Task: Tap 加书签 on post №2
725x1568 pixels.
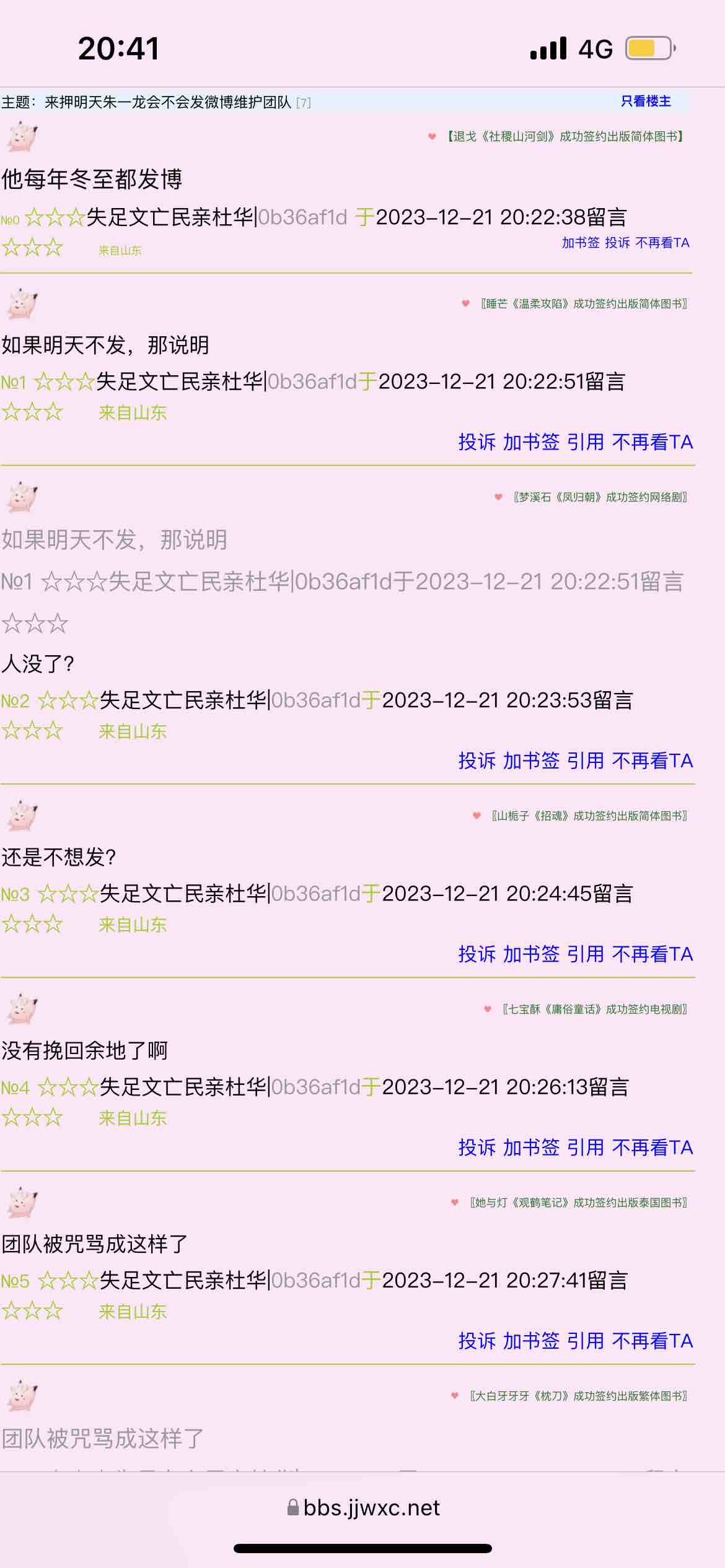Action: click(x=531, y=760)
